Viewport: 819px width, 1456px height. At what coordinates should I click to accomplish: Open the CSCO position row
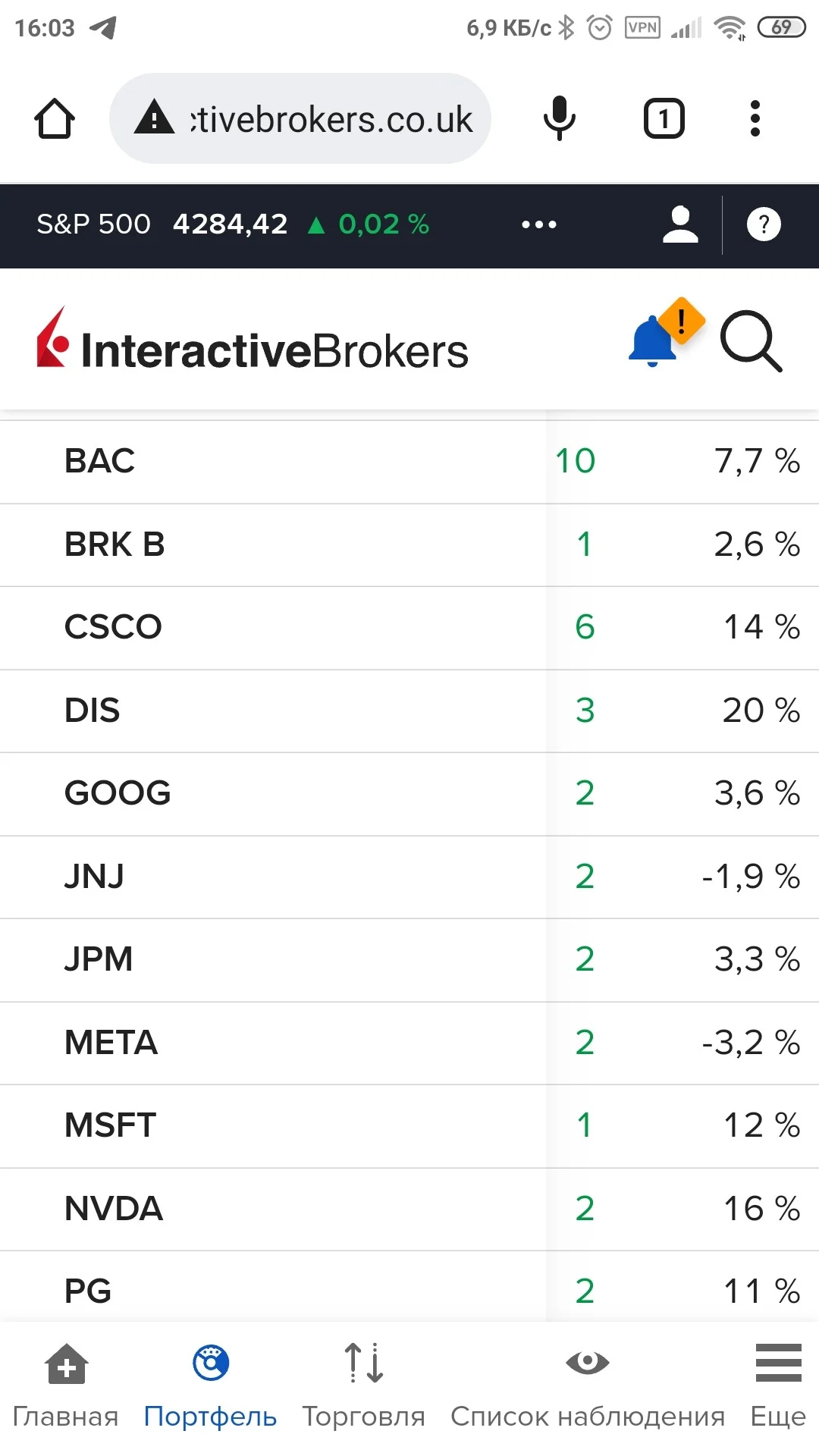pos(409,628)
